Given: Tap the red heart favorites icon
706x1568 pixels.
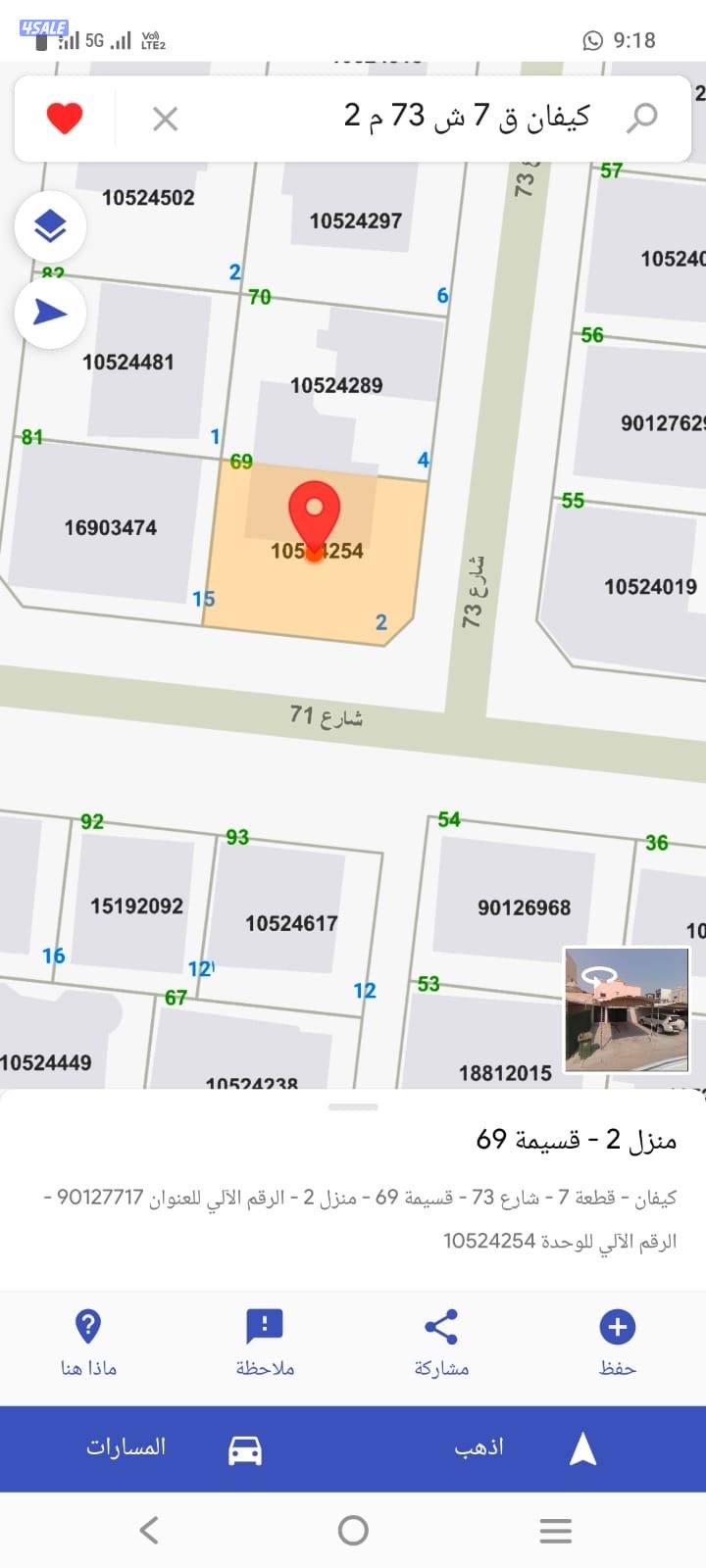Looking at the screenshot, I should (x=65, y=119).
